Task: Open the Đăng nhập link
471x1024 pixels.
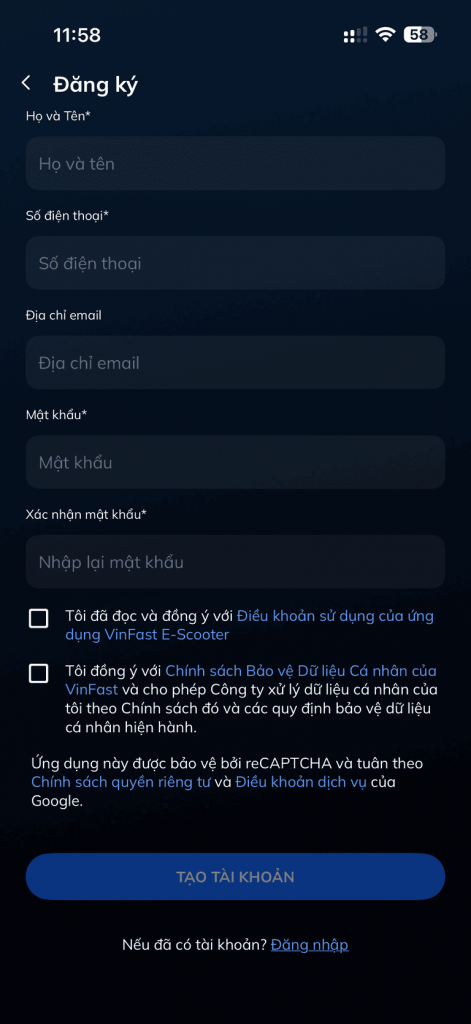Action: (310, 944)
